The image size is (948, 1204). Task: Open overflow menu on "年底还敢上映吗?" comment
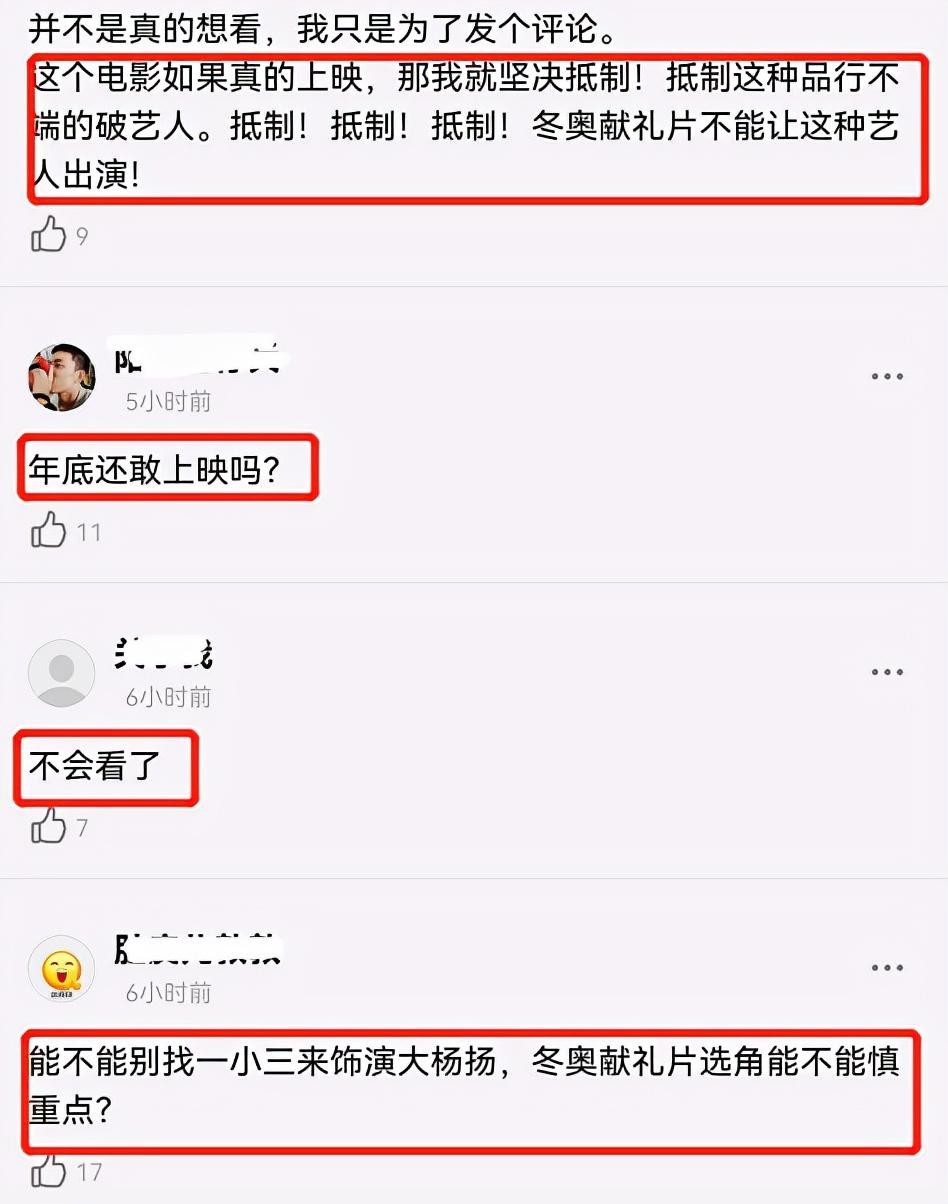pos(886,377)
